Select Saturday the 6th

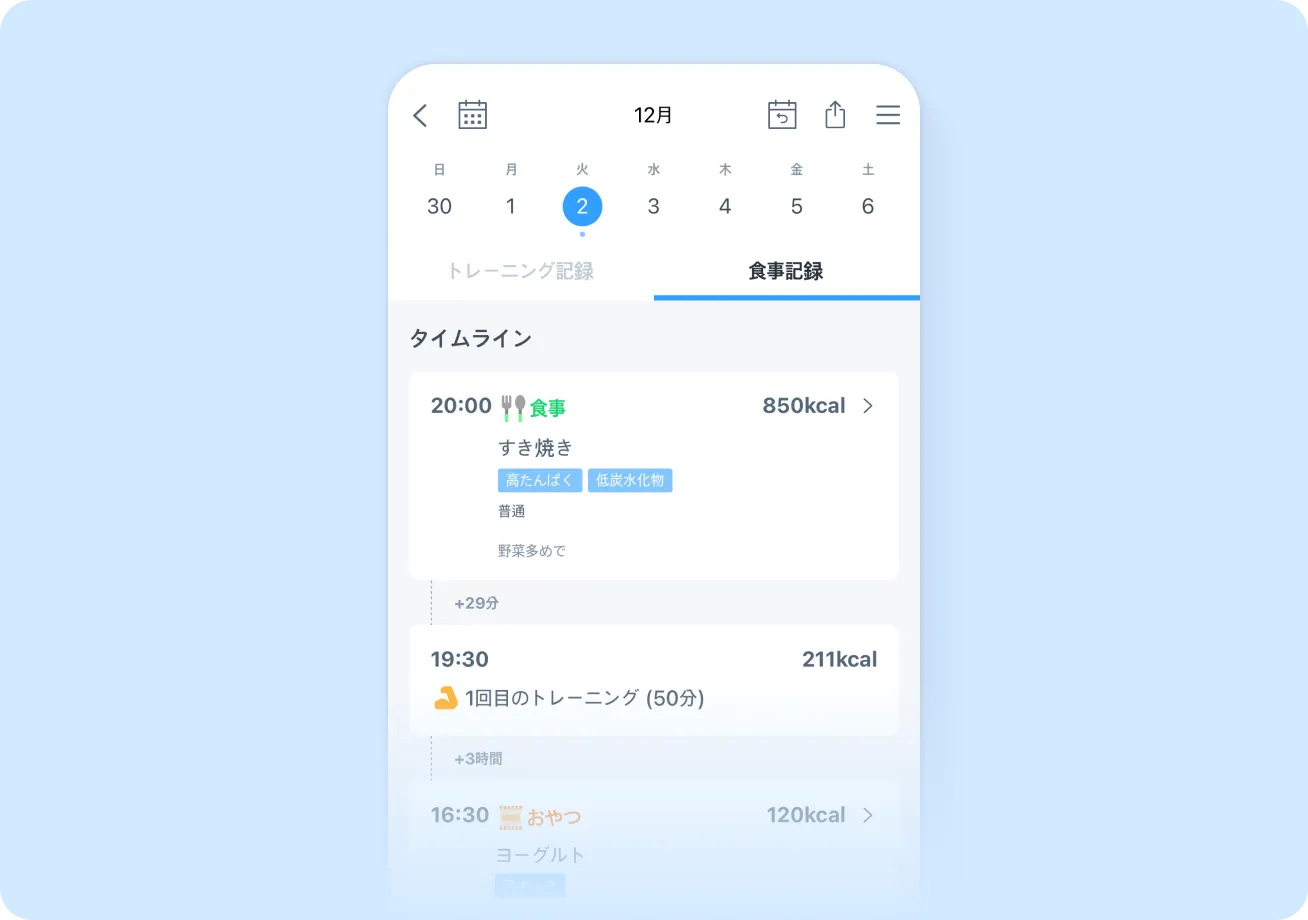(x=868, y=206)
